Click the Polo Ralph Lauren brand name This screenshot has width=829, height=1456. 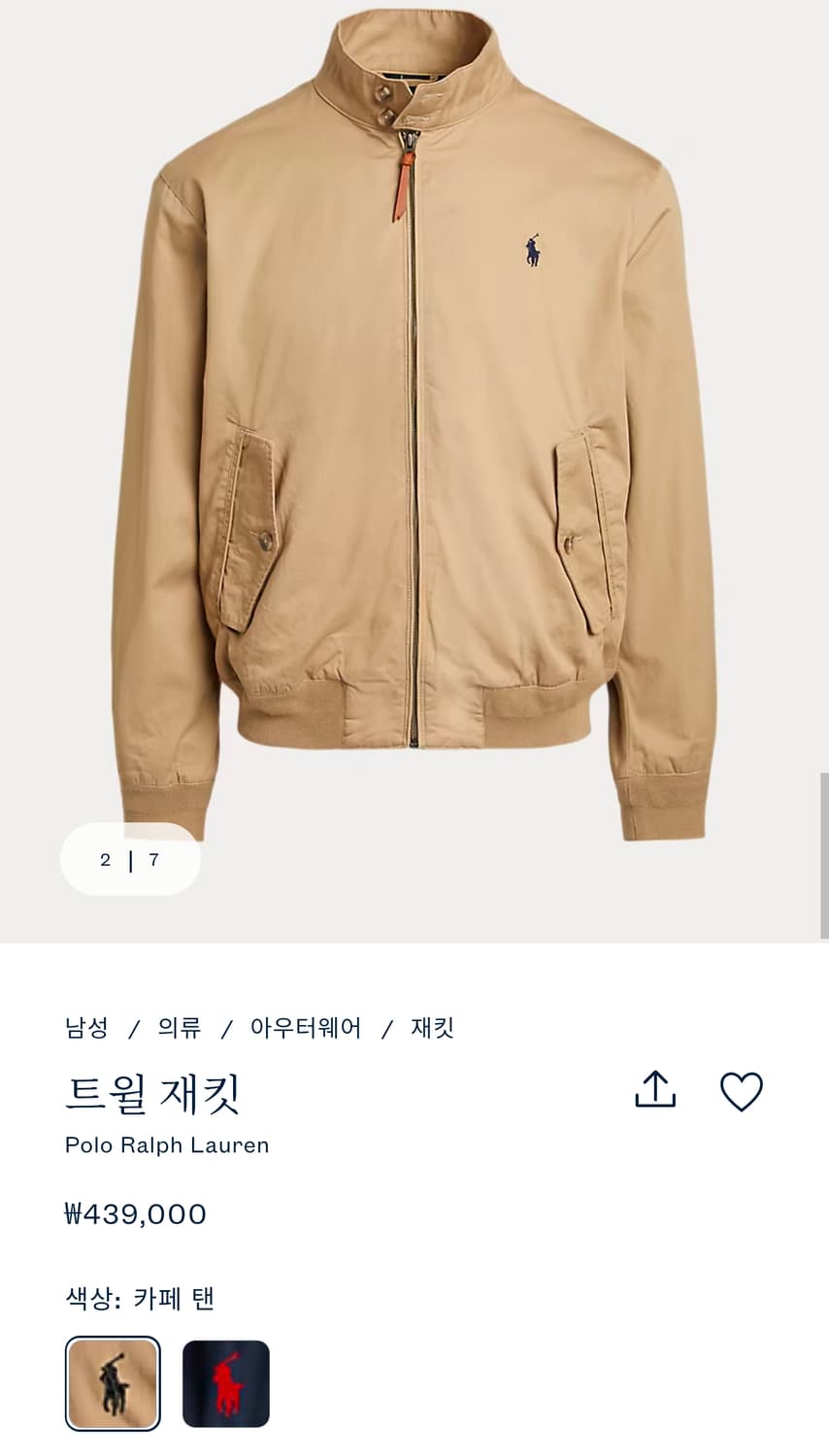click(x=166, y=1145)
